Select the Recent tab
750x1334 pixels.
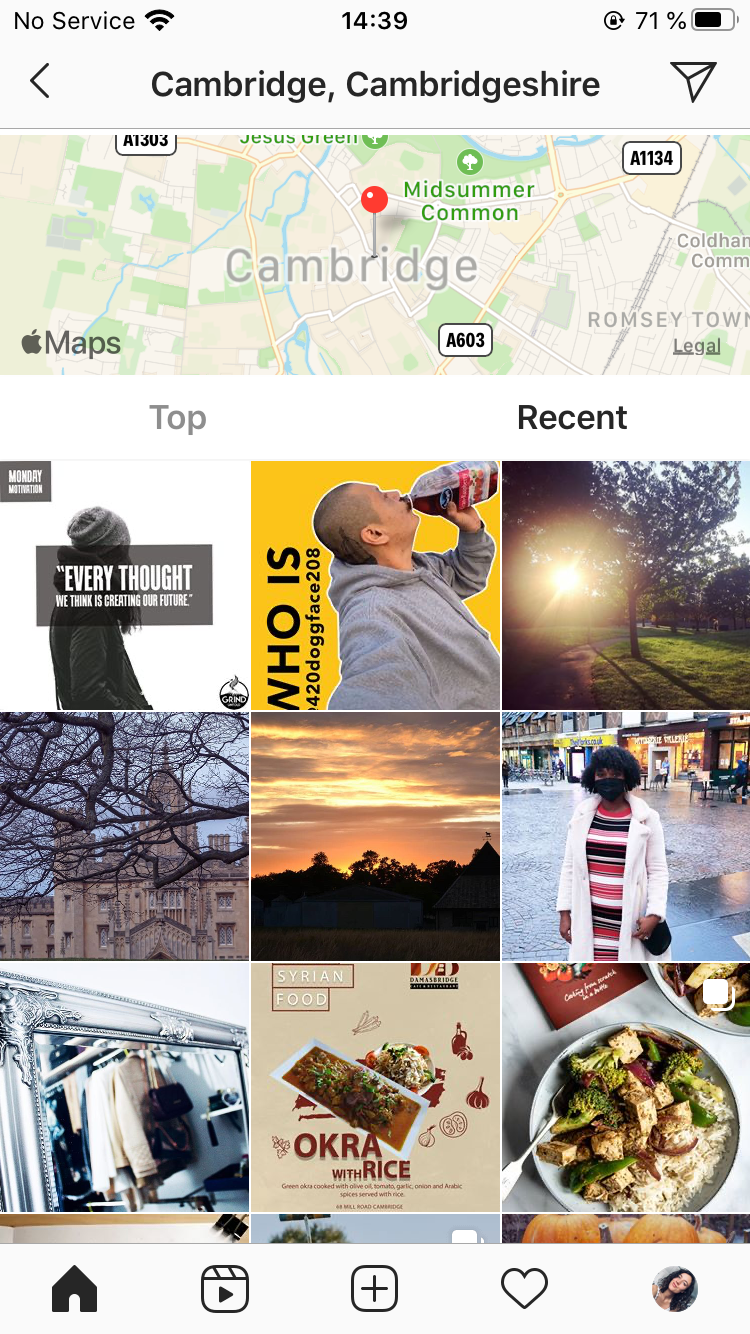pyautogui.click(x=572, y=418)
